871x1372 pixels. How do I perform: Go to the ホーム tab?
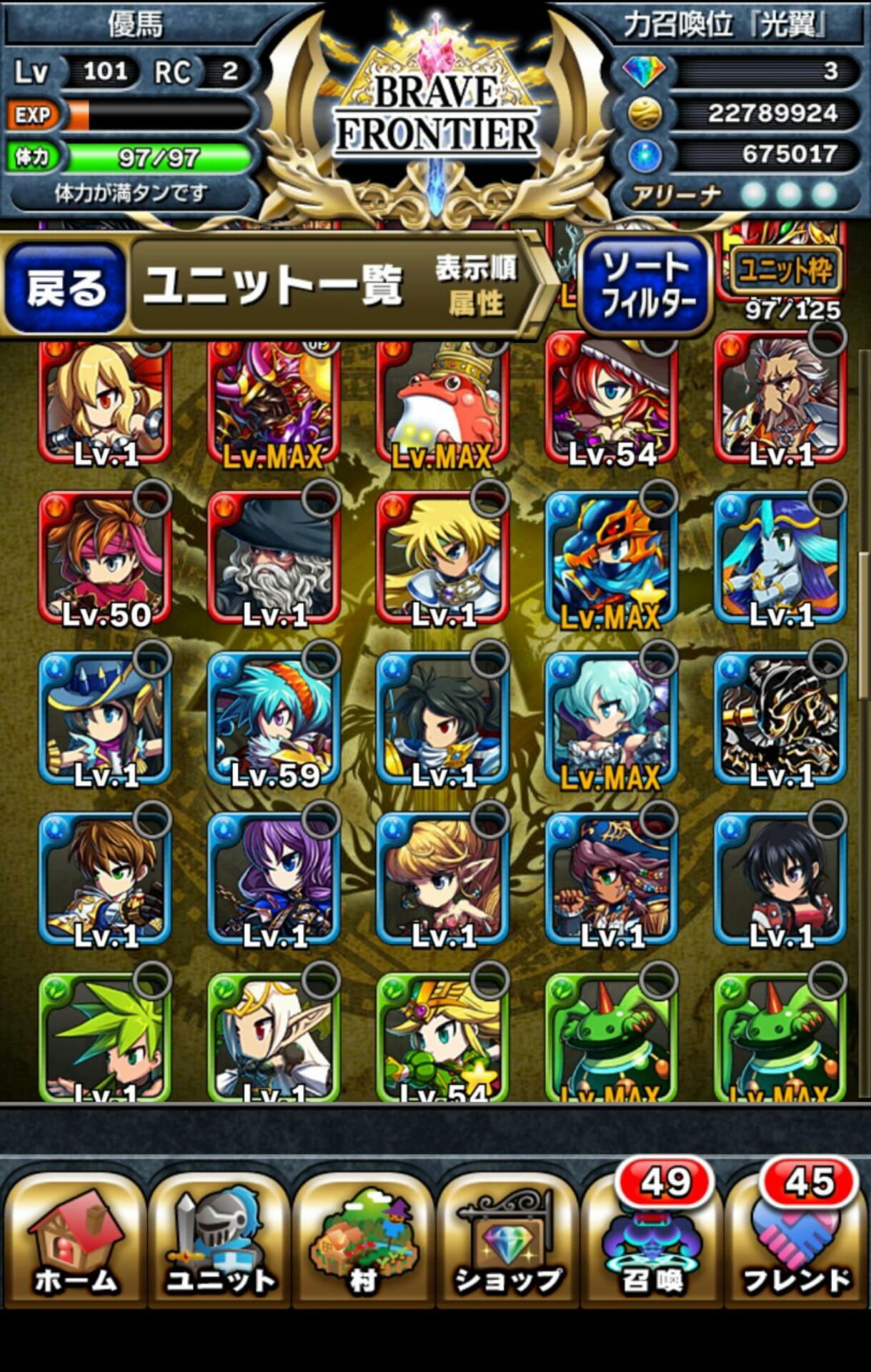tap(75, 1240)
